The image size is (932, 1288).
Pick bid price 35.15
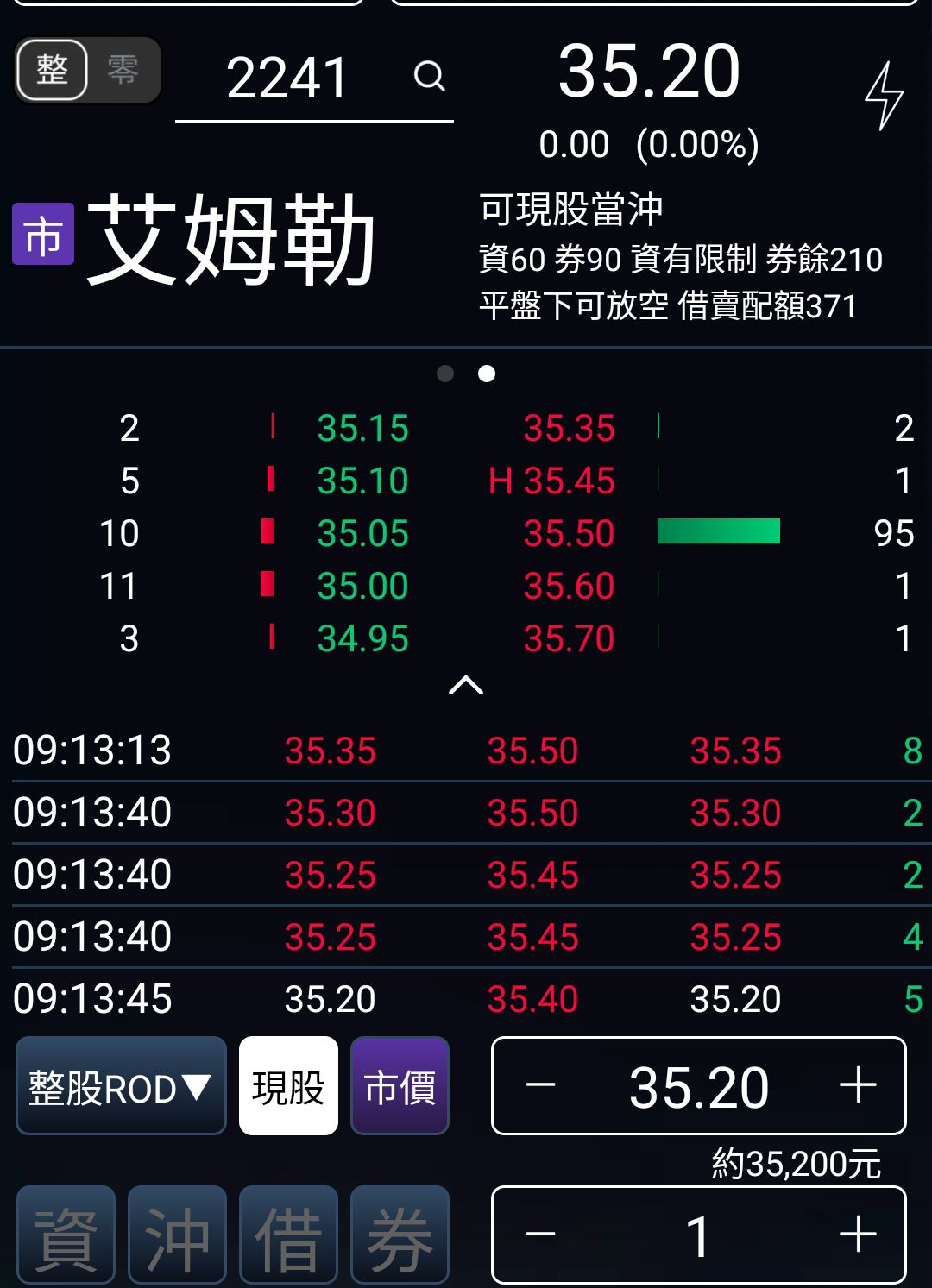362,429
